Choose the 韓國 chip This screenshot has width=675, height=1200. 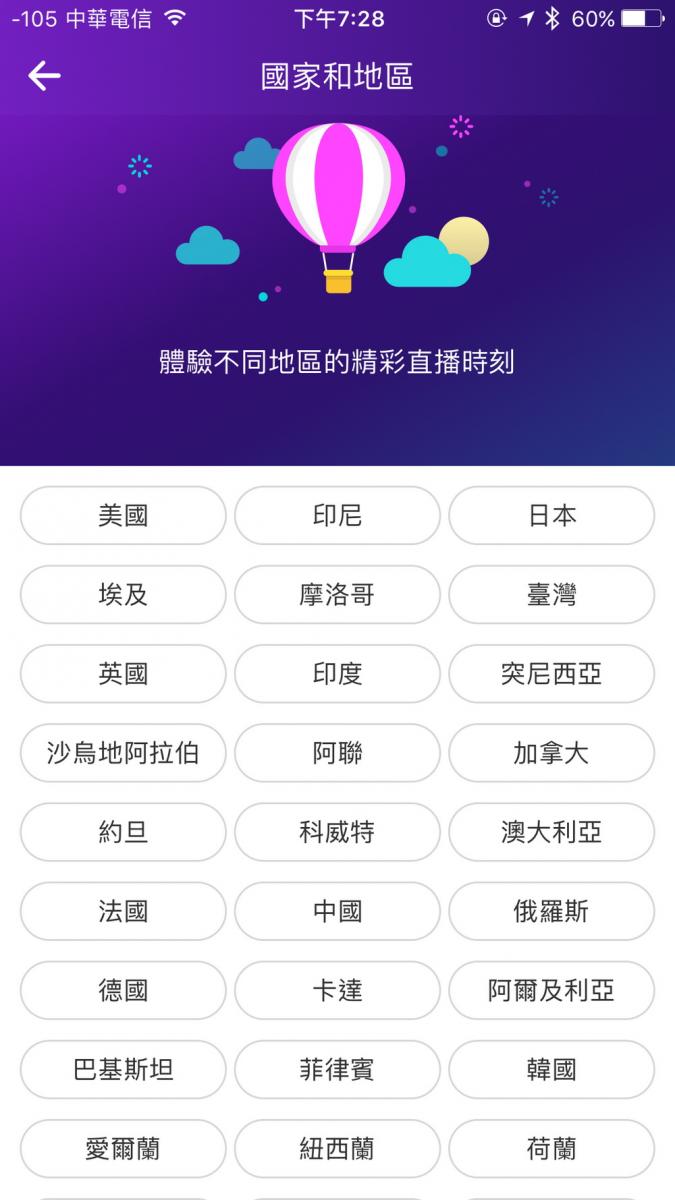point(551,1070)
